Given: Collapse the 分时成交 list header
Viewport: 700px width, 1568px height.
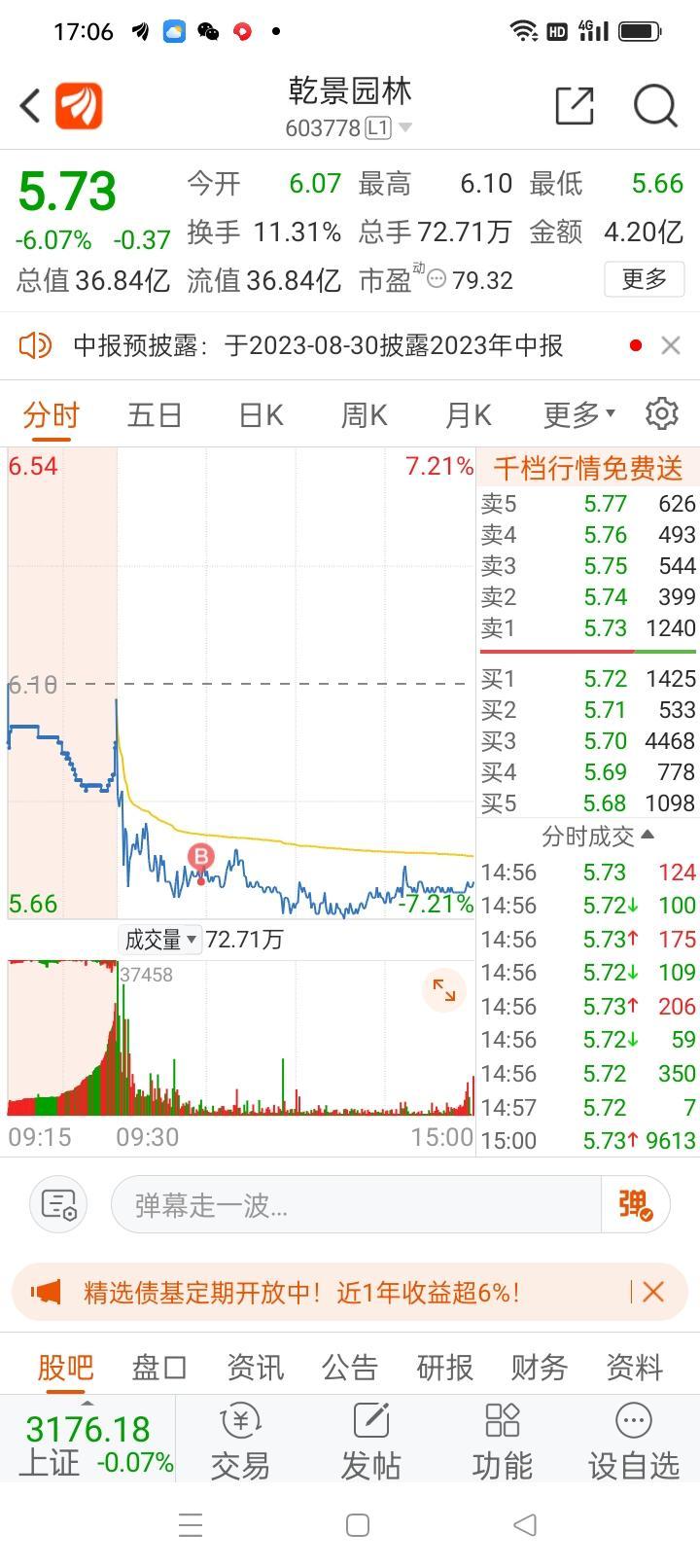Looking at the screenshot, I should (597, 836).
